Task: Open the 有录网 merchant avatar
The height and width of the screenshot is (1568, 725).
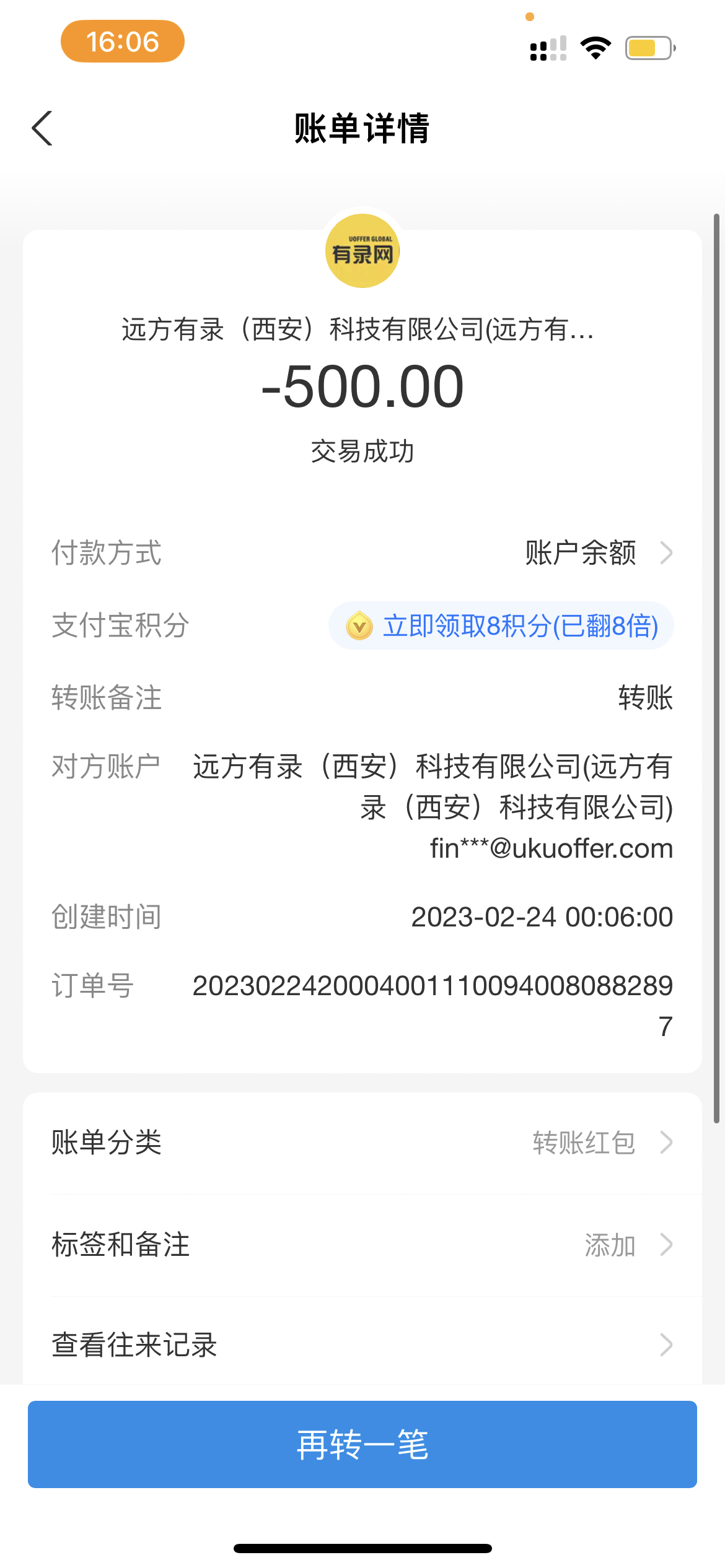Action: click(x=362, y=251)
